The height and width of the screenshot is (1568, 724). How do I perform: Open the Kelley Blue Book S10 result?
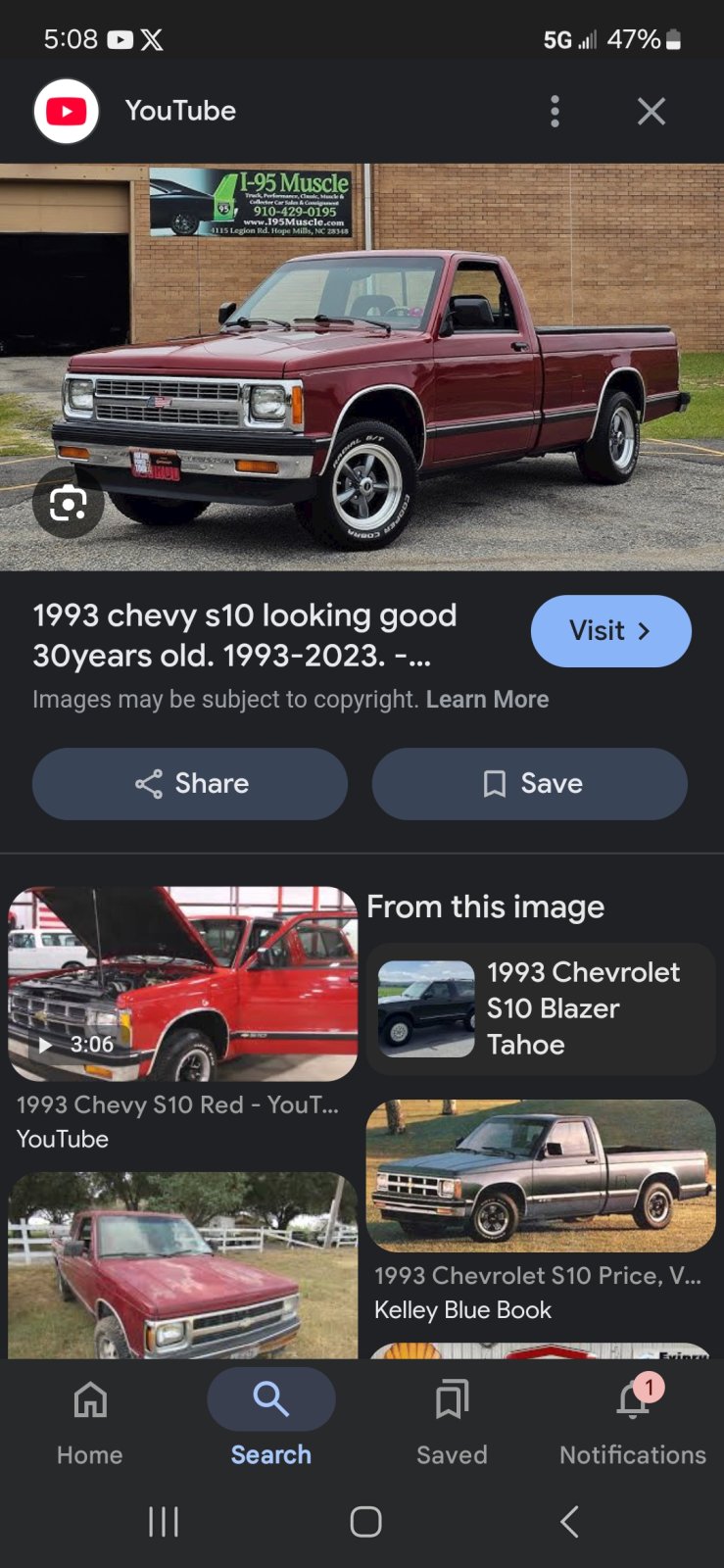pos(541,1176)
